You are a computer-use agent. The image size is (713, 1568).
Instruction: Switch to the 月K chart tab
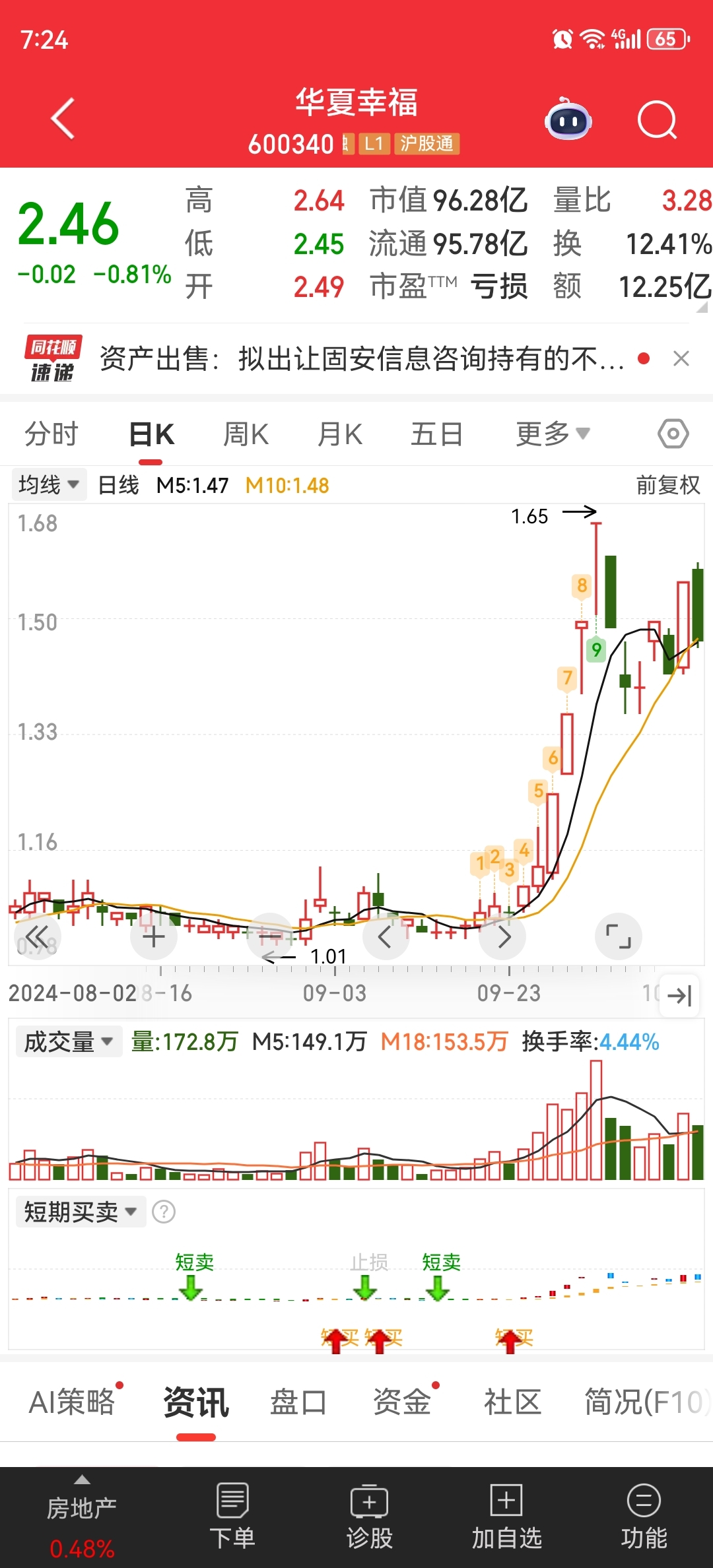(340, 434)
